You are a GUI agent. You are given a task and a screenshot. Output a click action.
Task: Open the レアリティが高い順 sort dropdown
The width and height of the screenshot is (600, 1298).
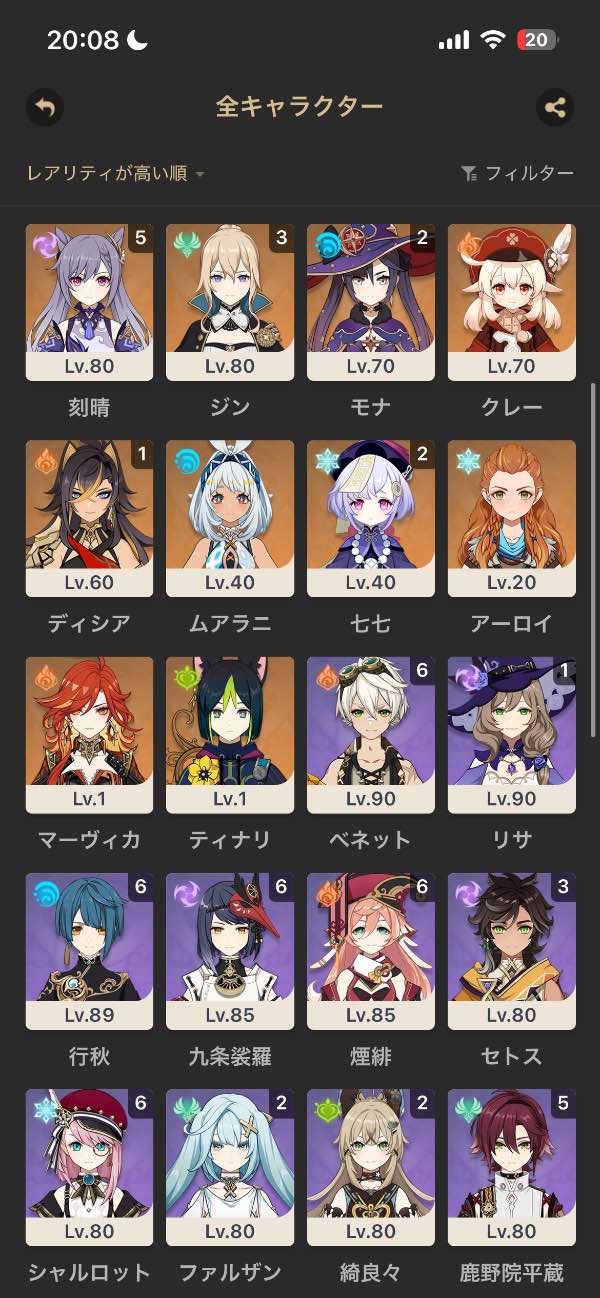click(x=116, y=174)
